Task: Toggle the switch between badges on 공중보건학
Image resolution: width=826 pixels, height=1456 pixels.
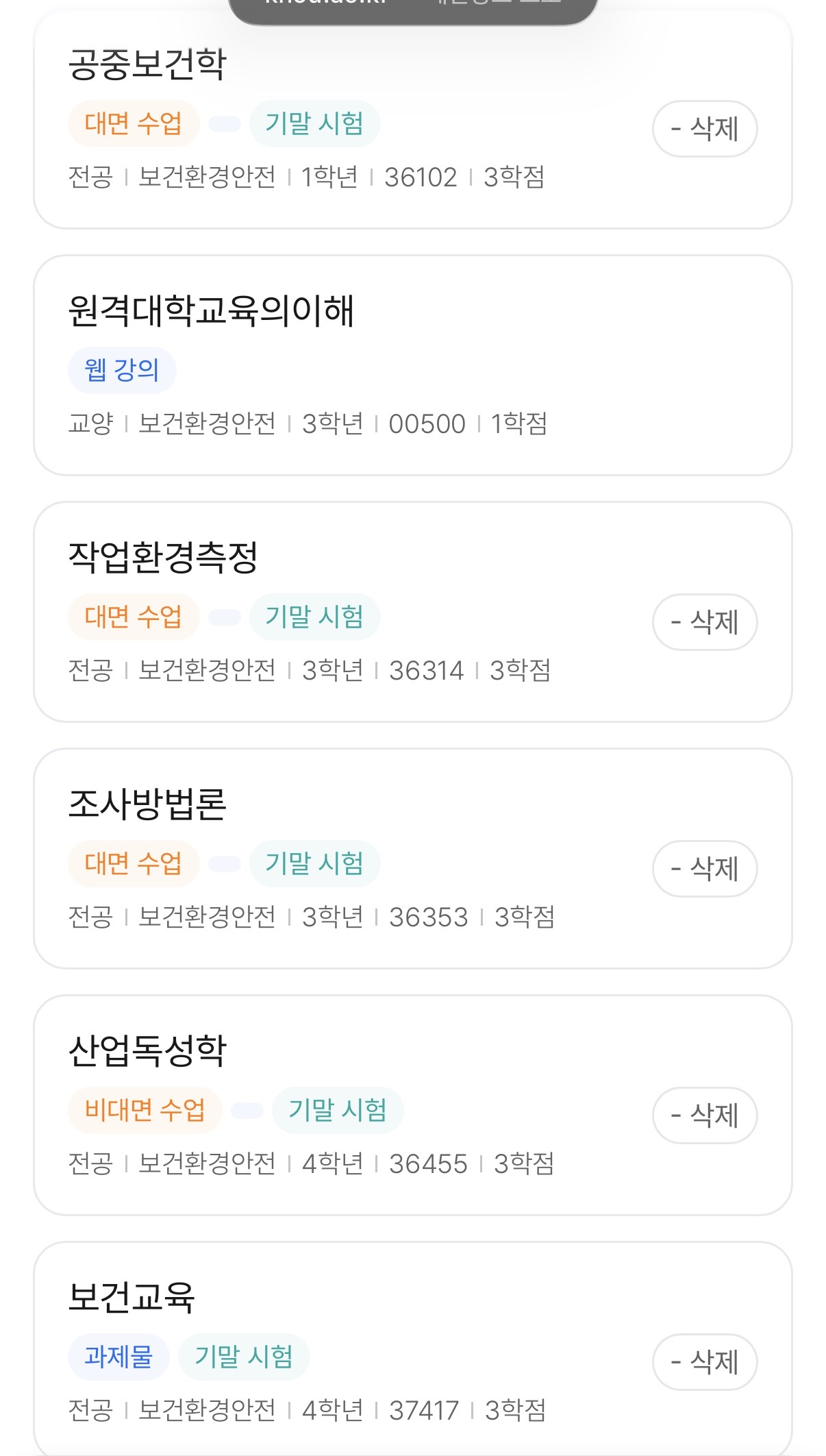Action: pyautogui.click(x=224, y=125)
